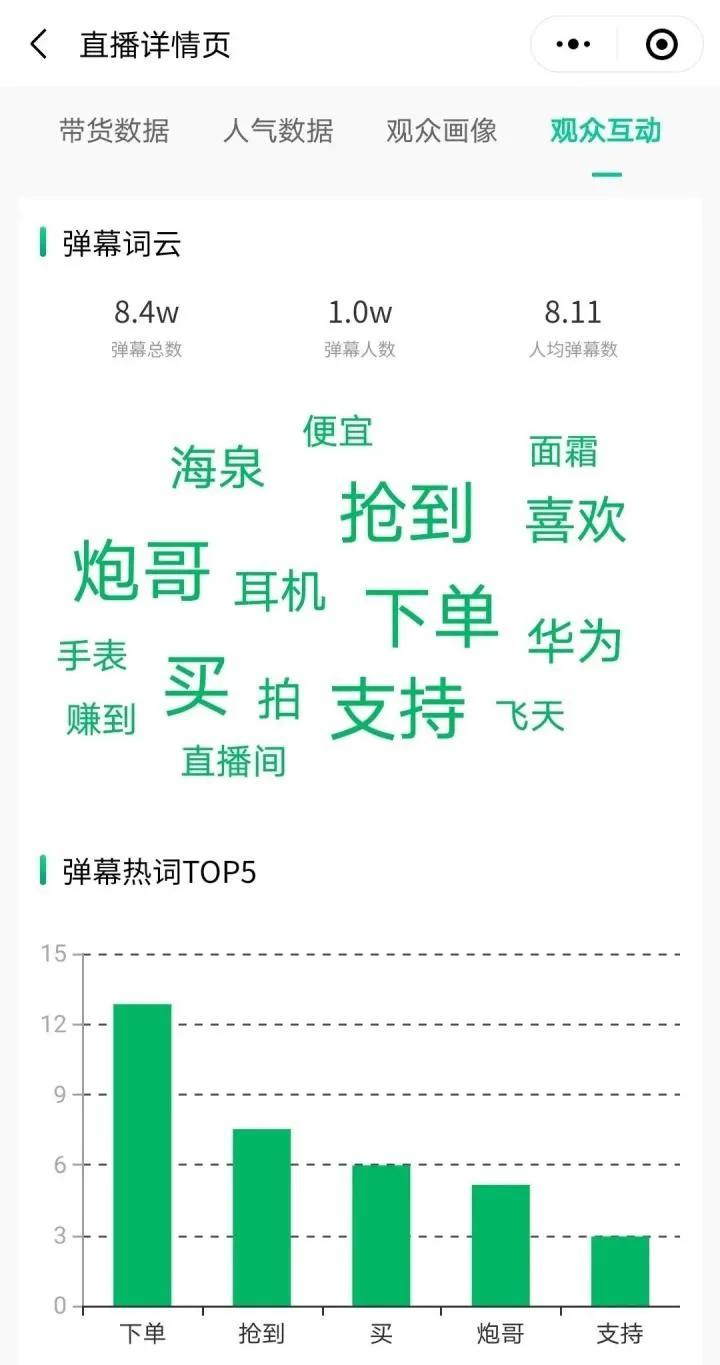Open the 观众画像 tab
The image size is (720, 1365).
click(x=440, y=131)
